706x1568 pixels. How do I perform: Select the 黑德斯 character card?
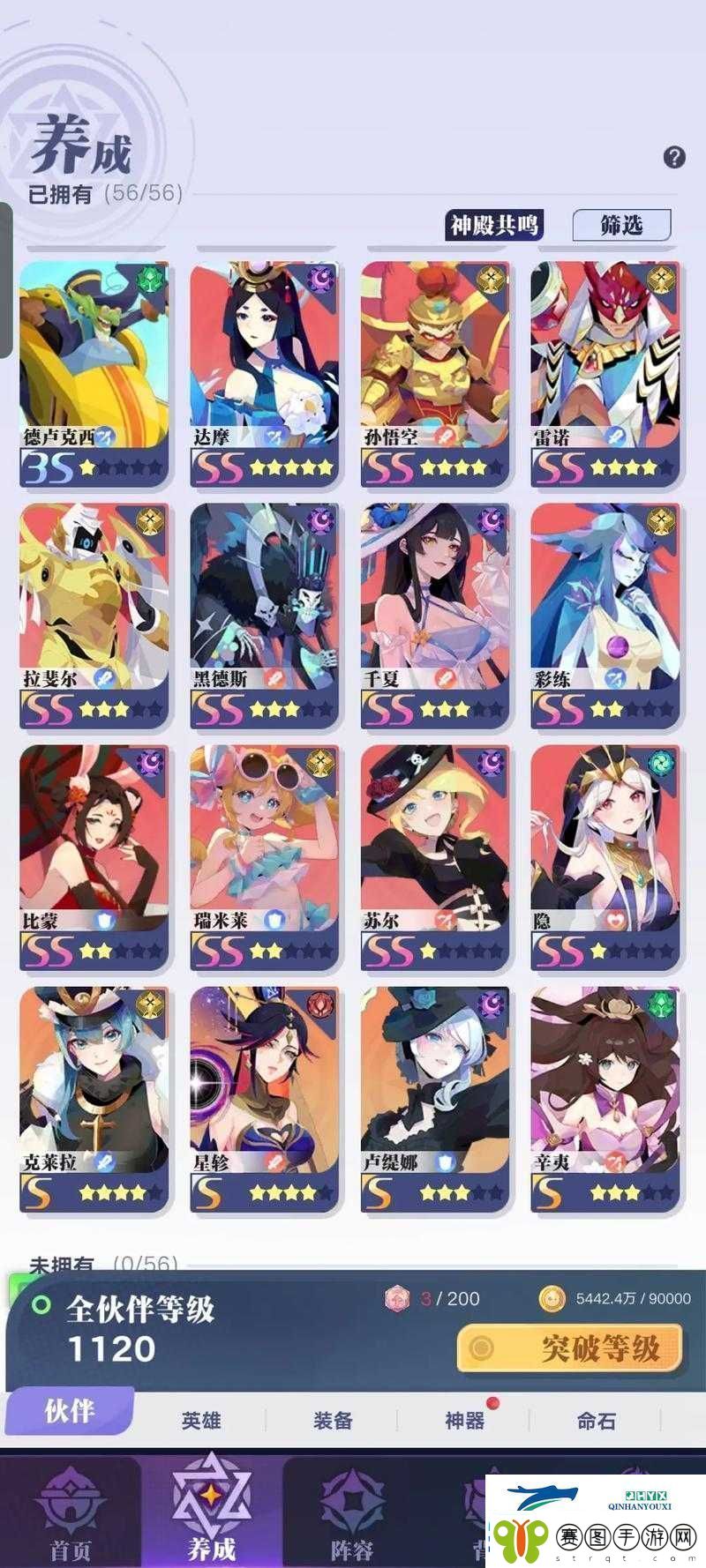click(264, 613)
